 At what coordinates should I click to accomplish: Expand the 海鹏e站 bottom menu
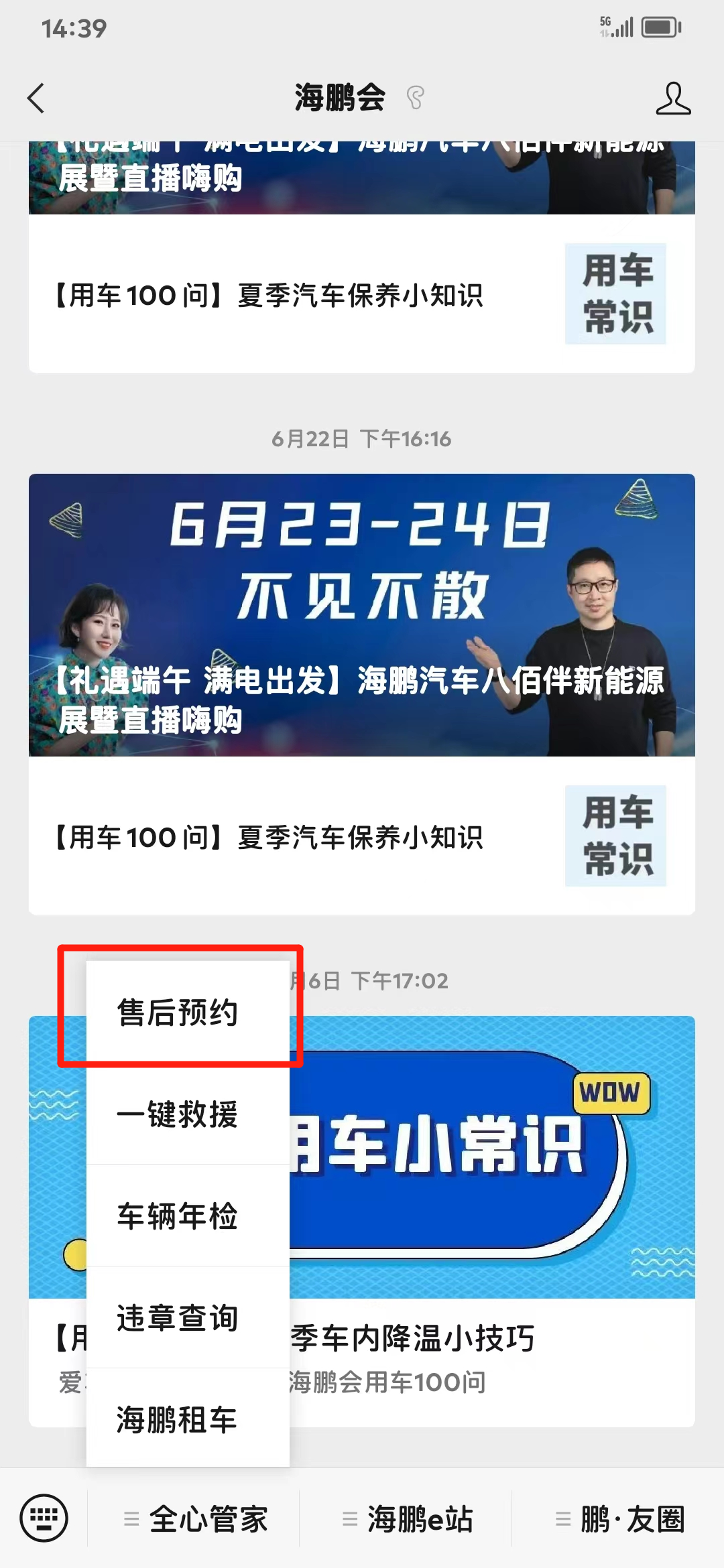pyautogui.click(x=408, y=1519)
